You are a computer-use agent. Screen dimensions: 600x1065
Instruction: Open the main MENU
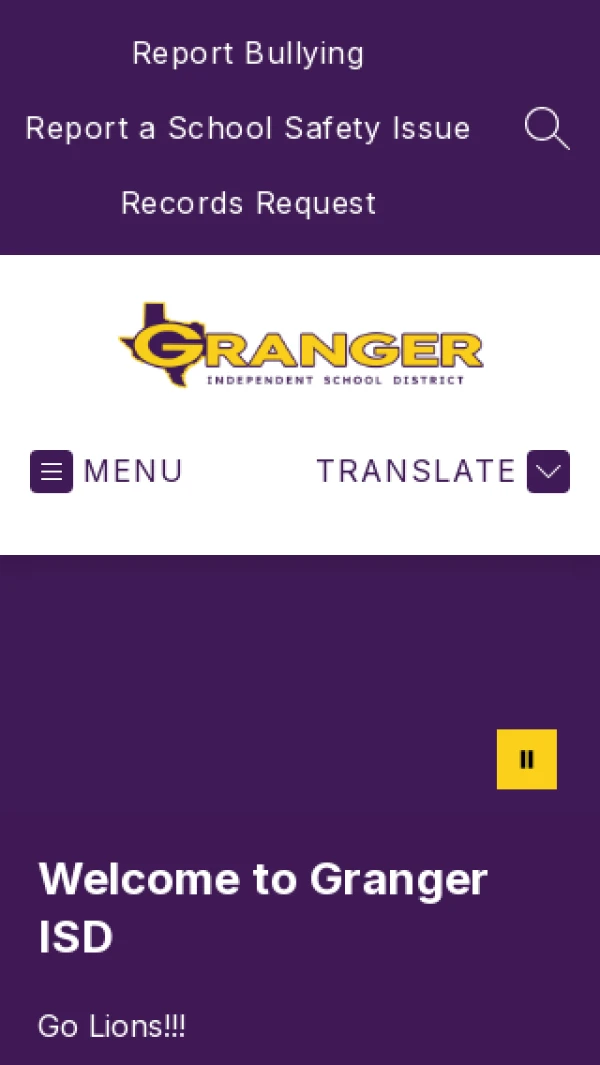coord(107,471)
